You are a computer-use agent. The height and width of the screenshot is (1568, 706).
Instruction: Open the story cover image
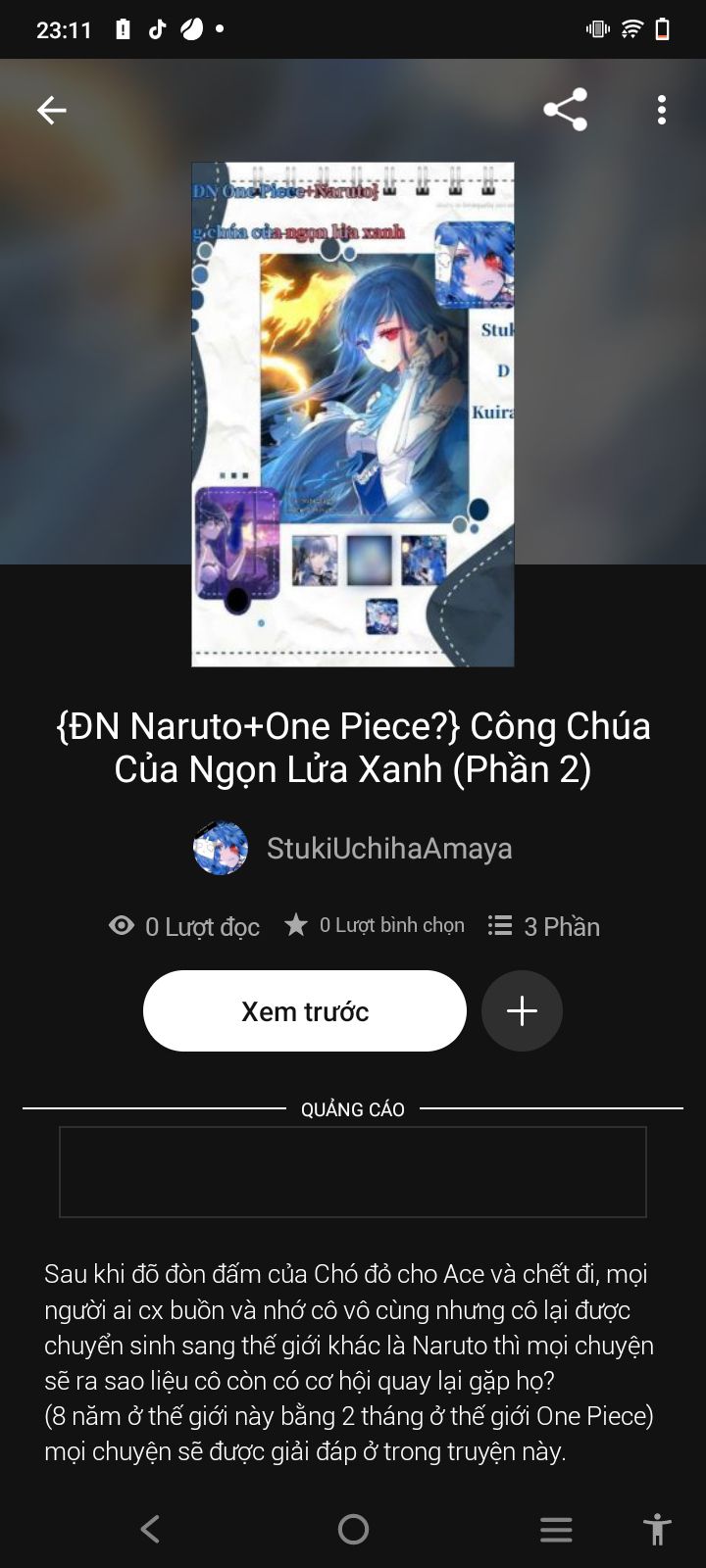(x=353, y=414)
